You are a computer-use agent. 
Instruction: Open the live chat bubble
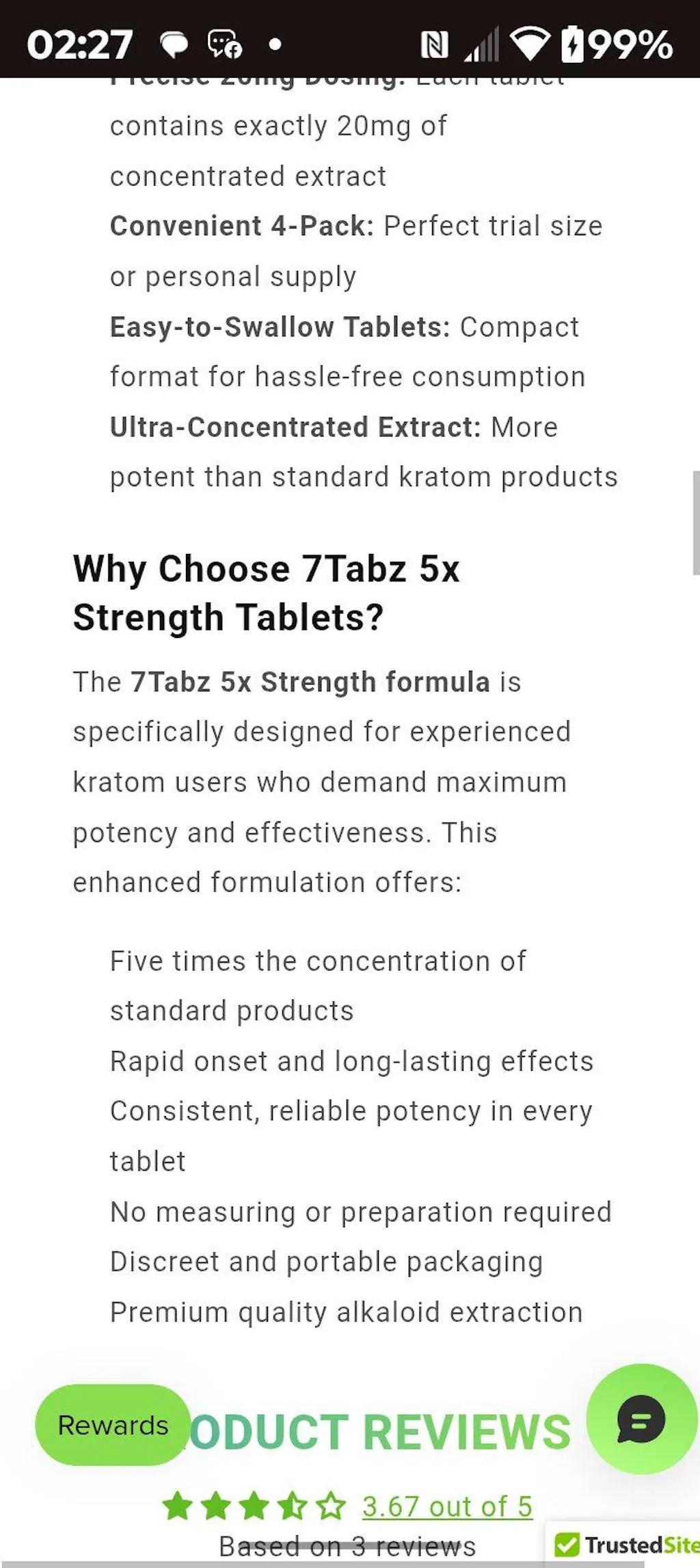click(x=641, y=1419)
